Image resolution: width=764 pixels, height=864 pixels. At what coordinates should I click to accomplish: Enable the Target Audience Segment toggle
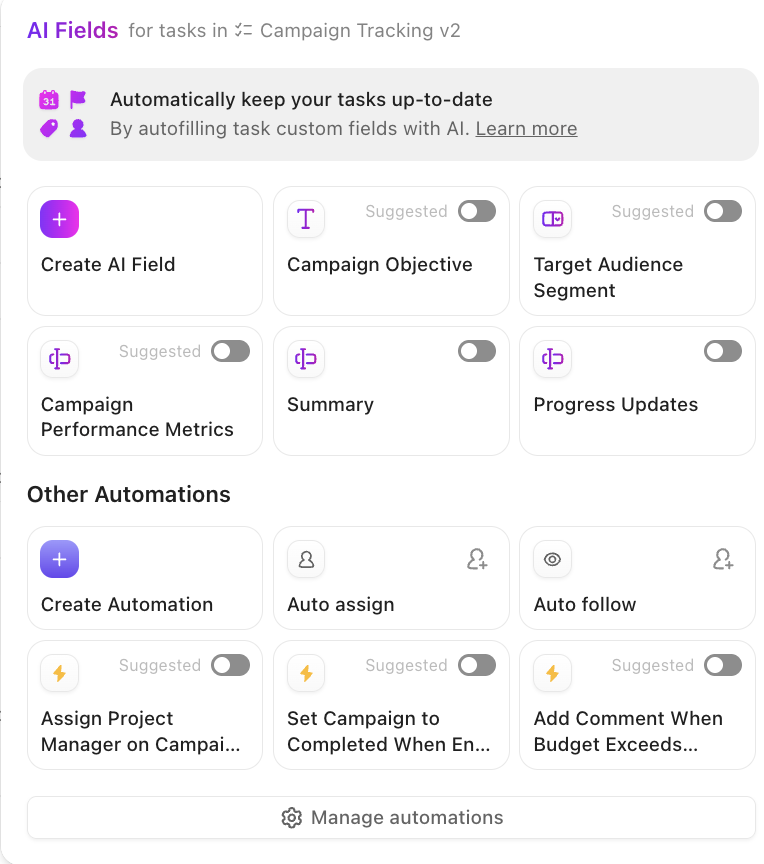tap(722, 211)
